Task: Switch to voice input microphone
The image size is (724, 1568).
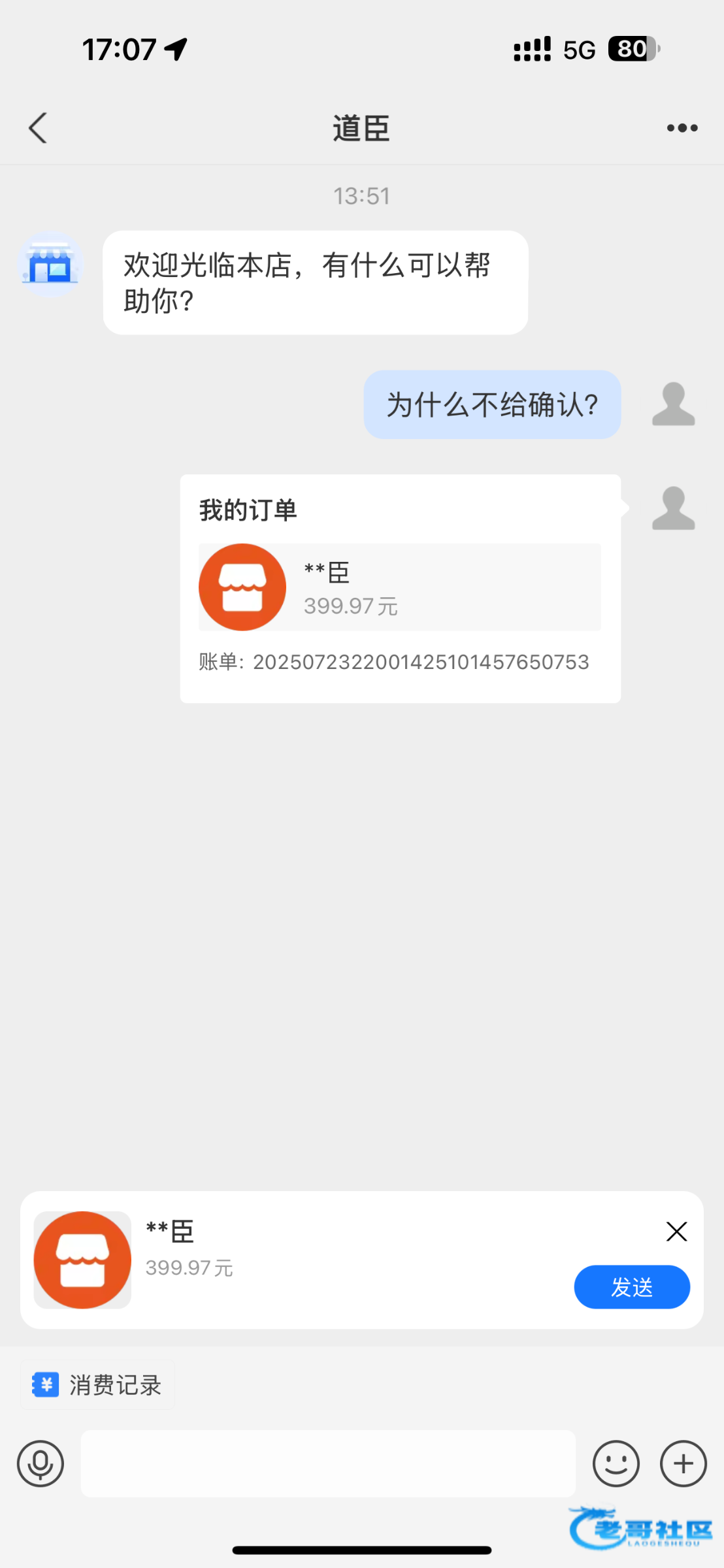Action: coord(41,1463)
